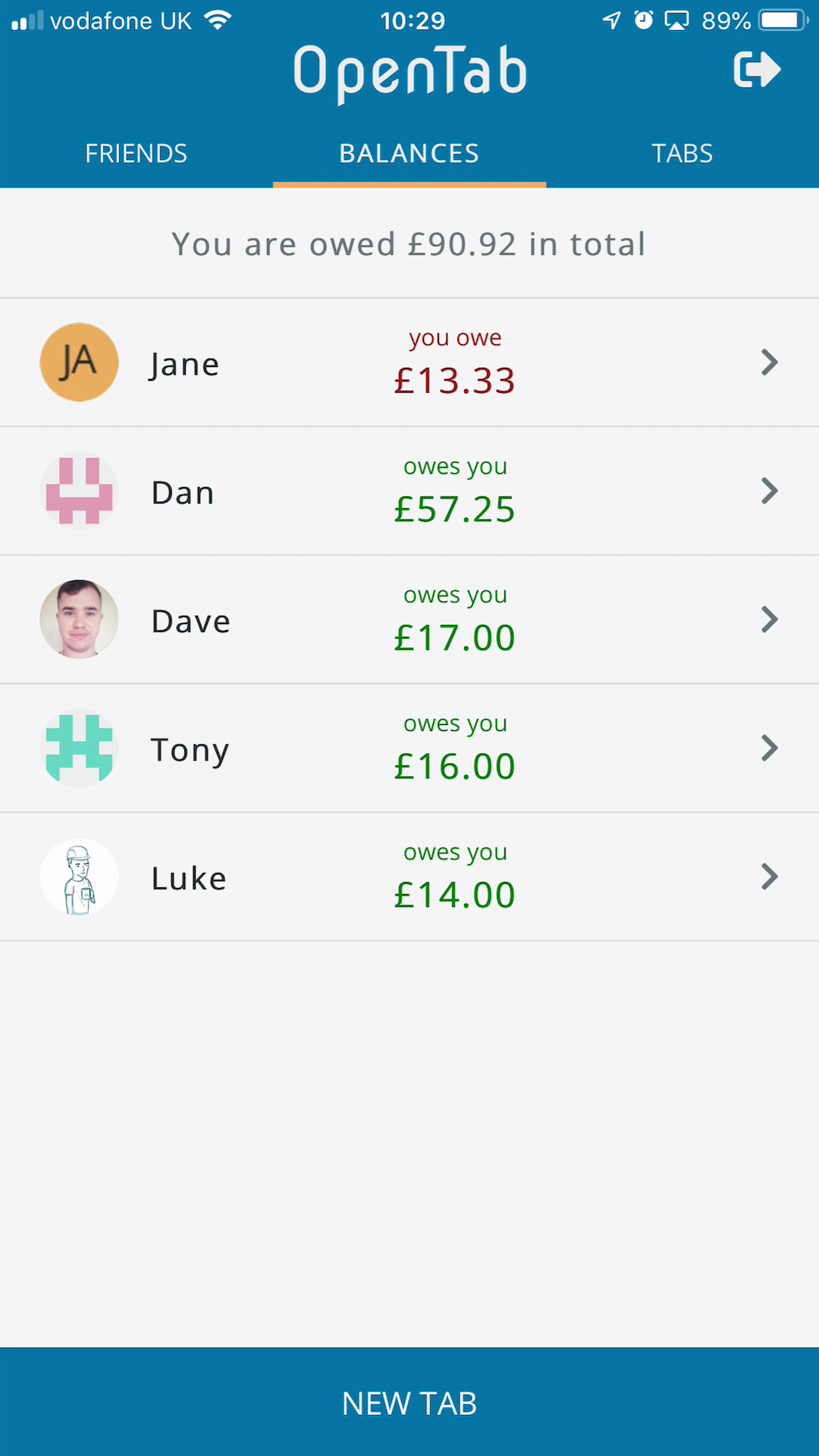Create a new tab
Viewport: 819px width, 1456px height.
409,1403
